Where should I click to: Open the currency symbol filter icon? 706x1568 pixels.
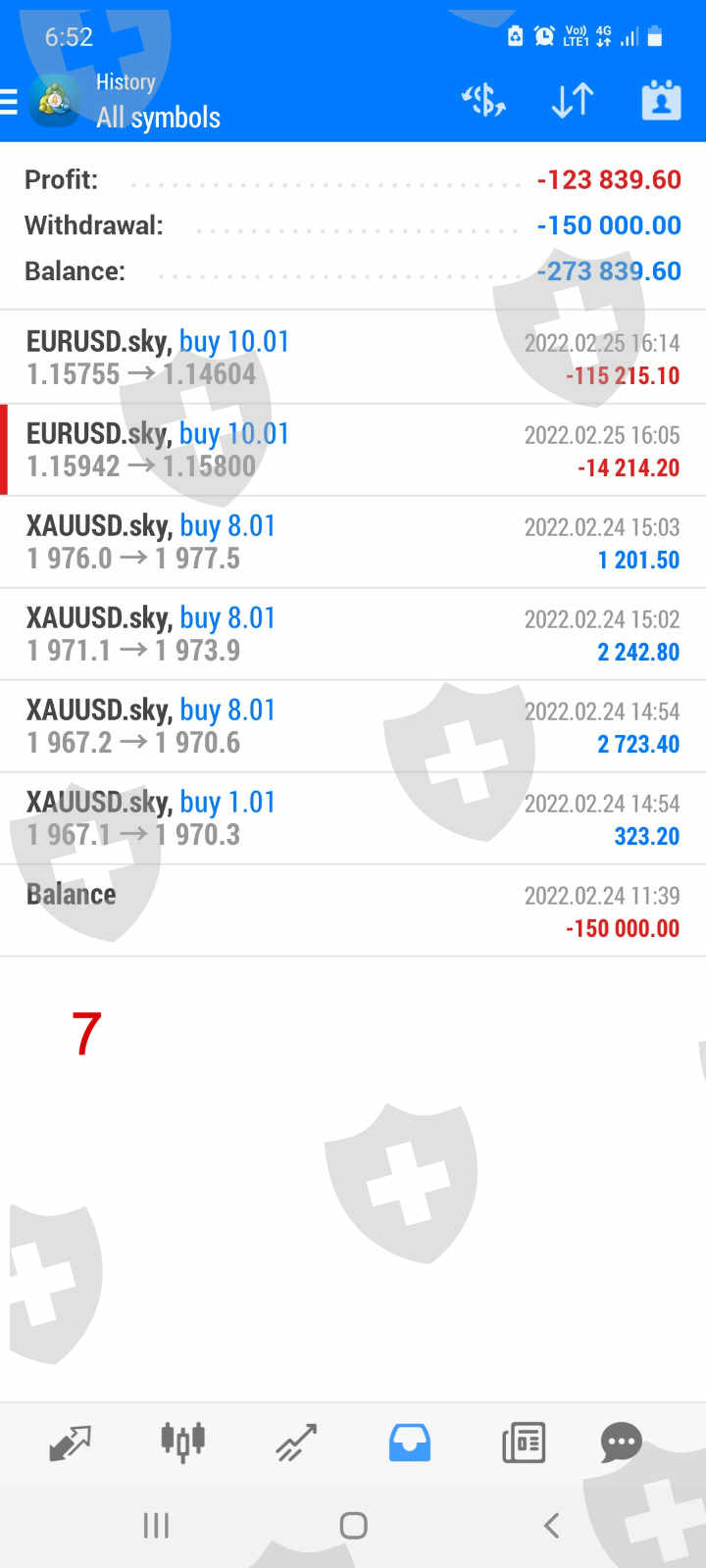tap(483, 100)
